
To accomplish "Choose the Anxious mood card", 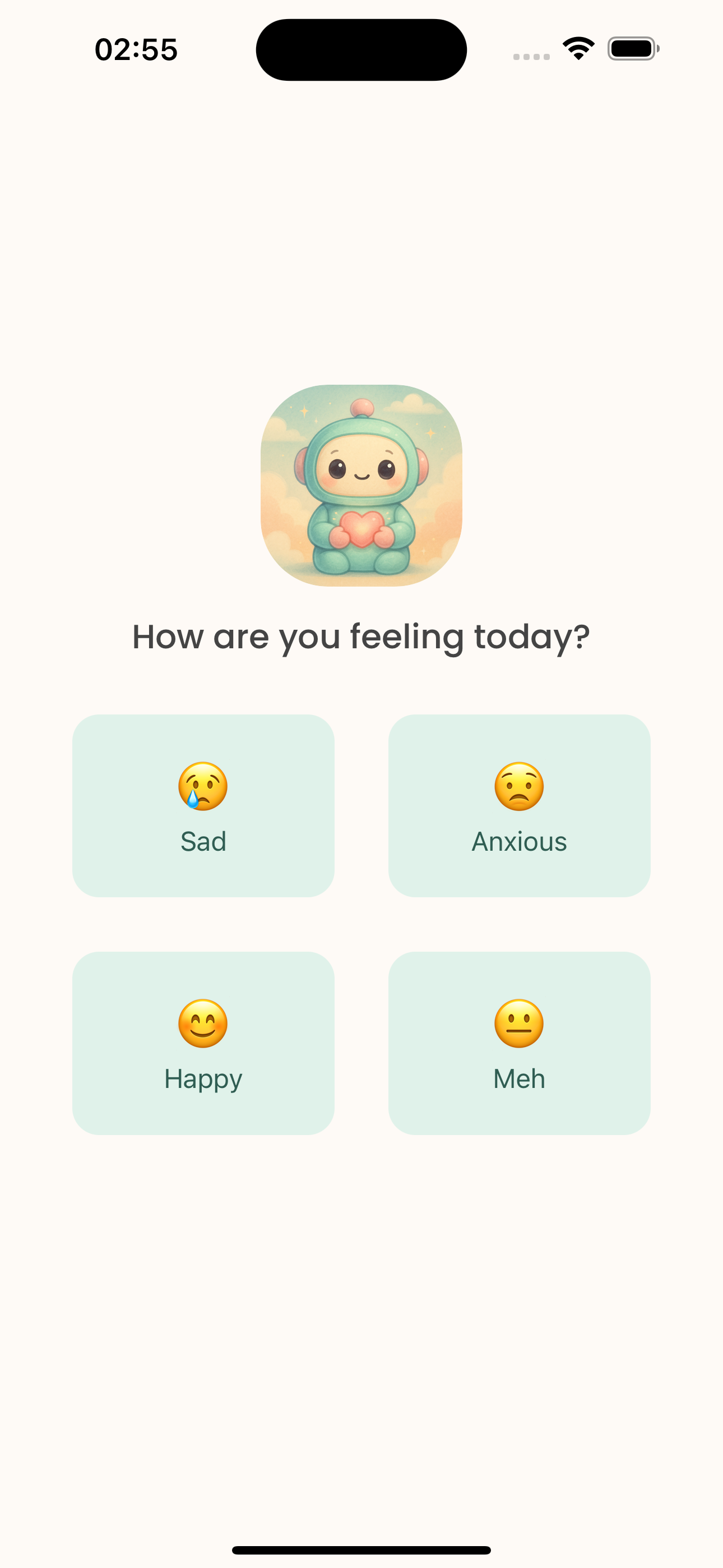I will [519, 805].
